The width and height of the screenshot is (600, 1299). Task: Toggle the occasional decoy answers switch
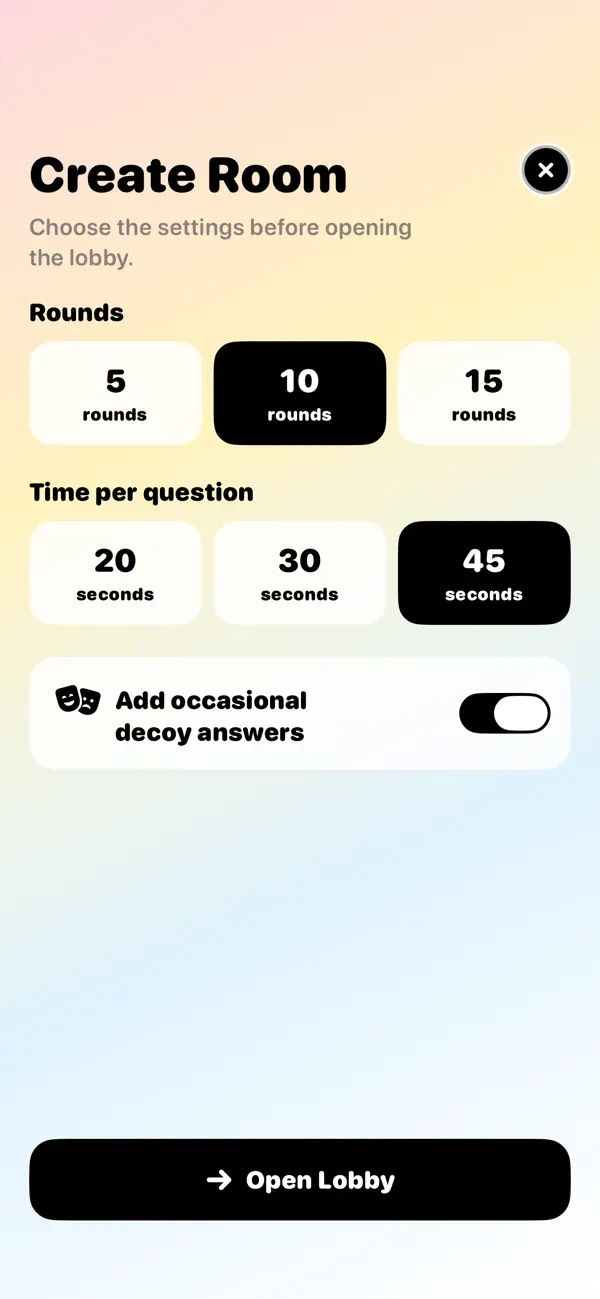click(505, 714)
